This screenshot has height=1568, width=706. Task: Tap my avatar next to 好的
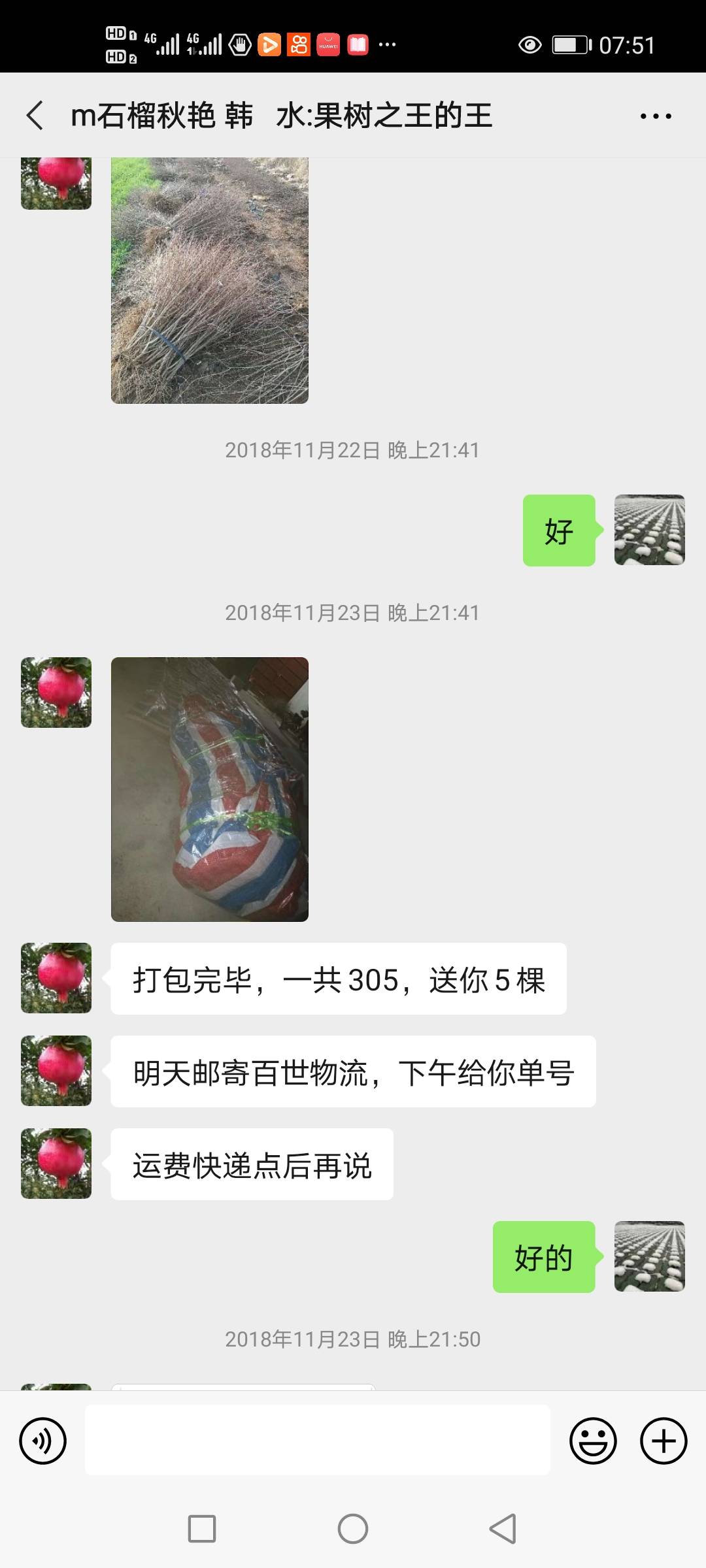coord(650,1256)
